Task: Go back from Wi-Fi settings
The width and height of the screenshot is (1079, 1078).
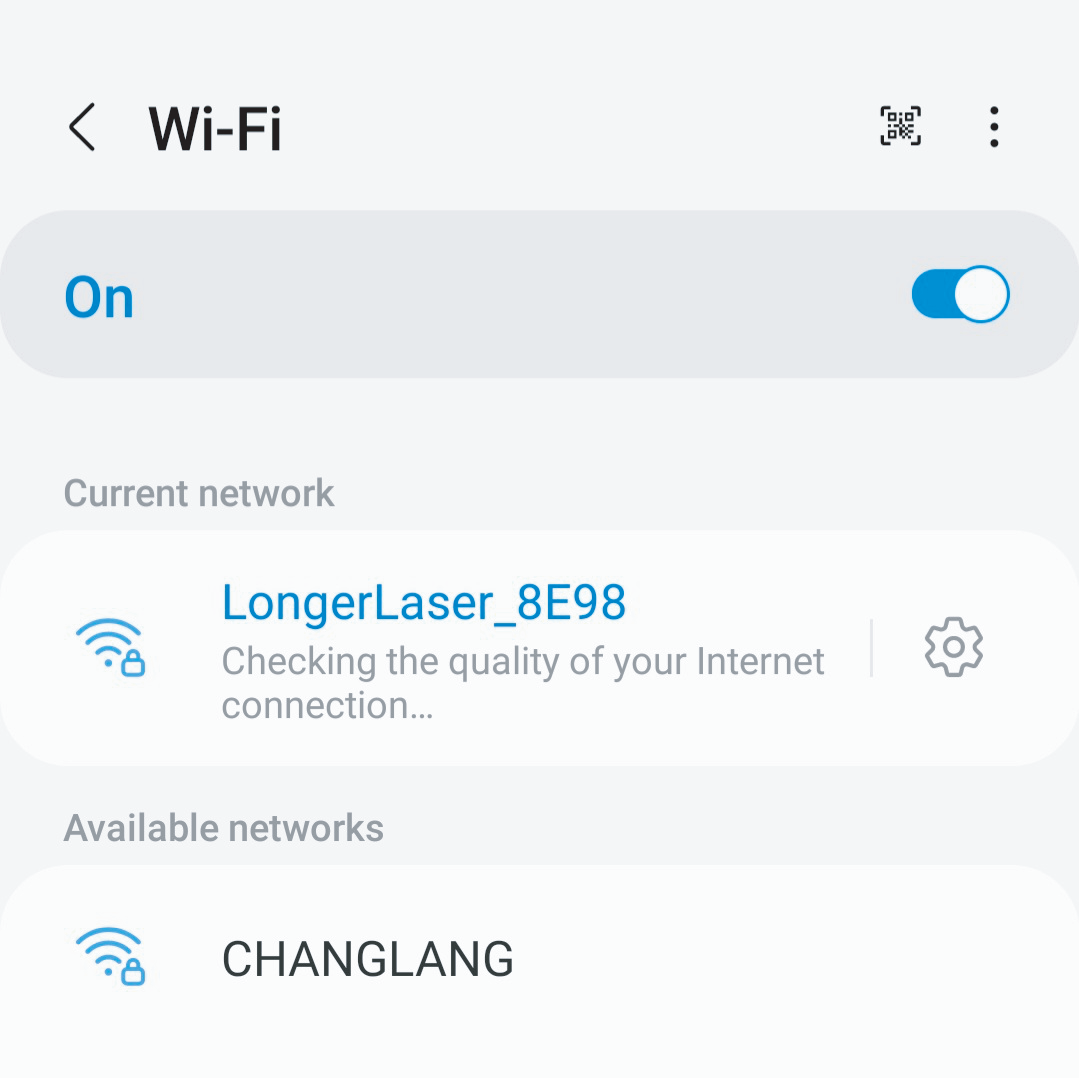Action: coord(82,128)
